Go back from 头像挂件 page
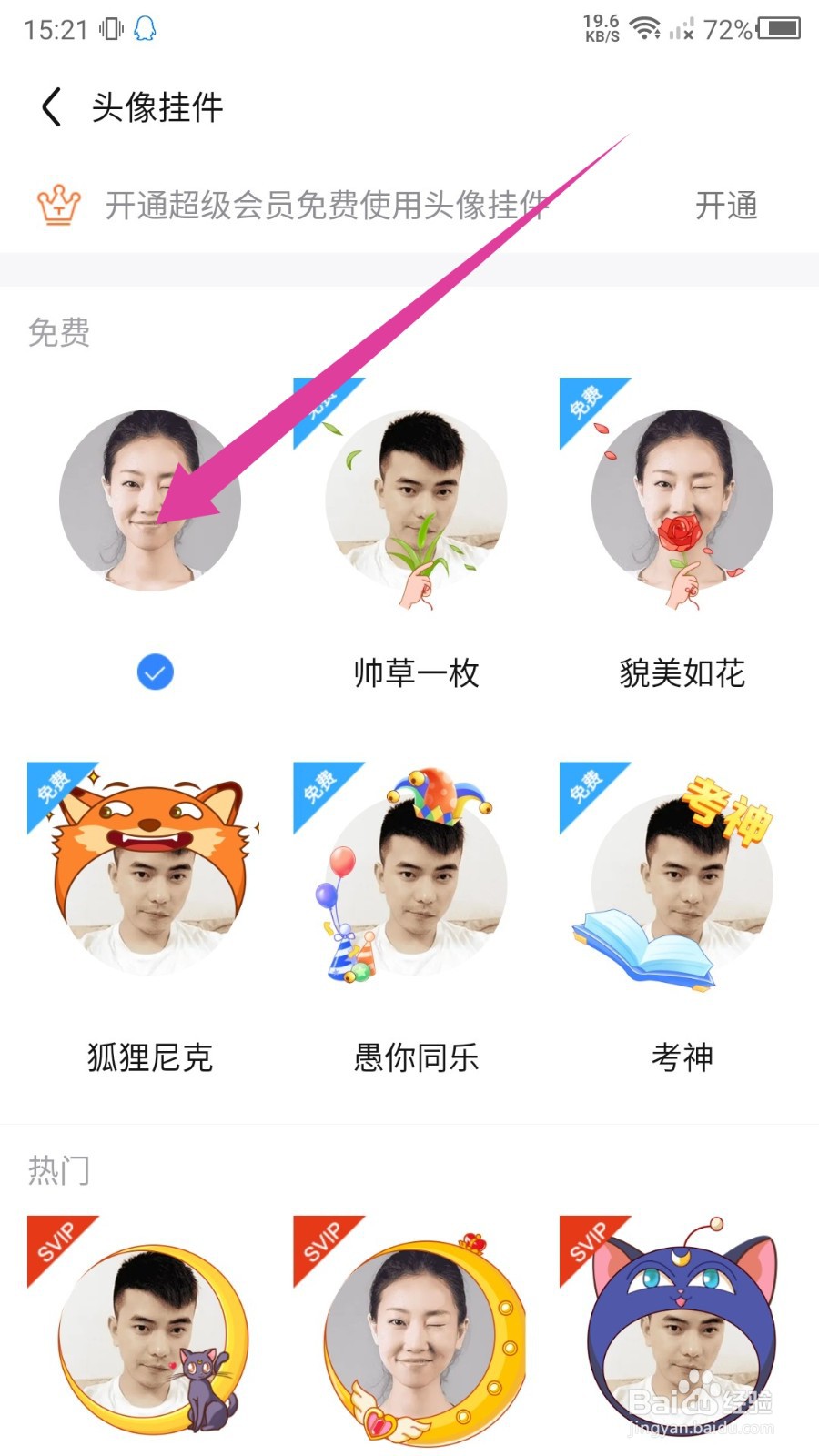Viewport: 819px width, 1456px height. (52, 106)
